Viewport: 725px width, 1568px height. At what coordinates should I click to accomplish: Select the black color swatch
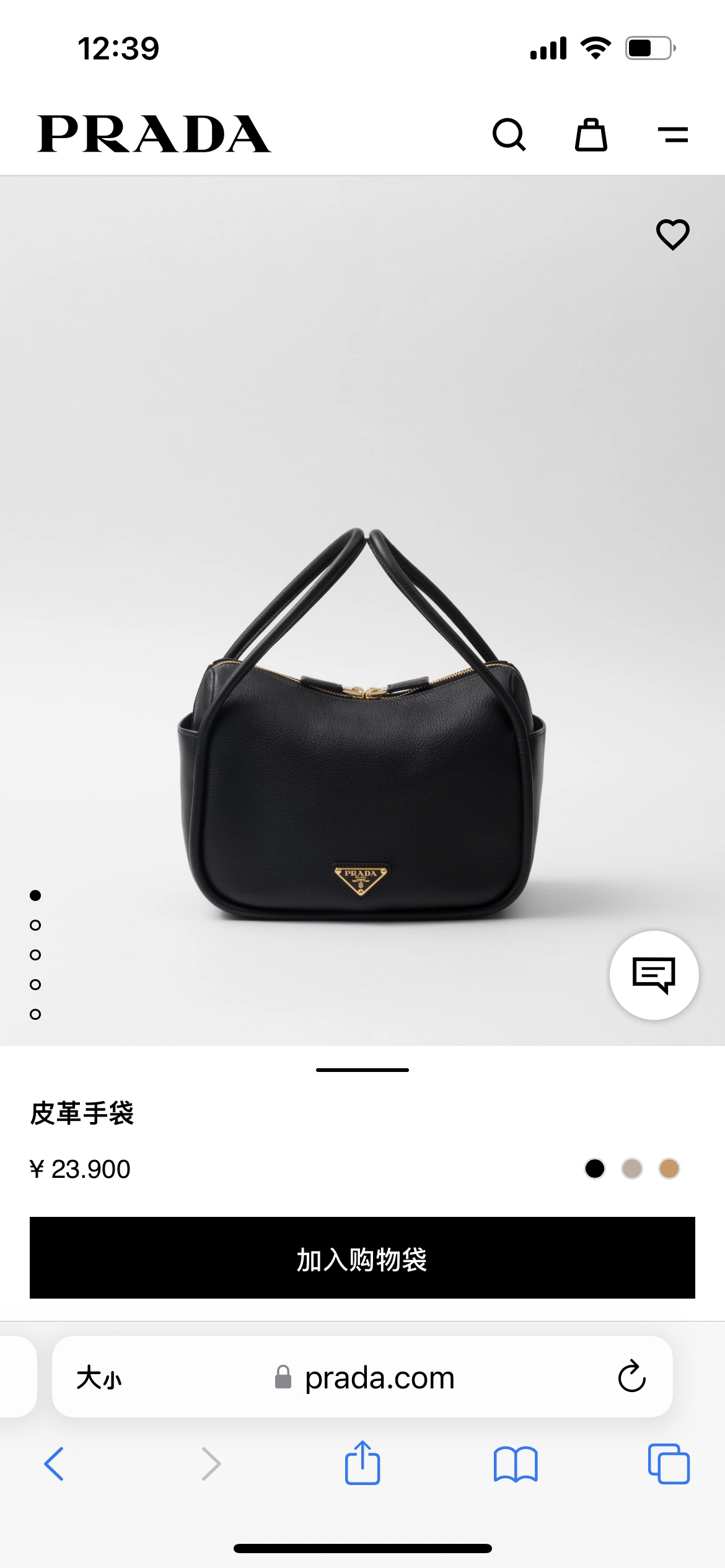coord(594,1169)
